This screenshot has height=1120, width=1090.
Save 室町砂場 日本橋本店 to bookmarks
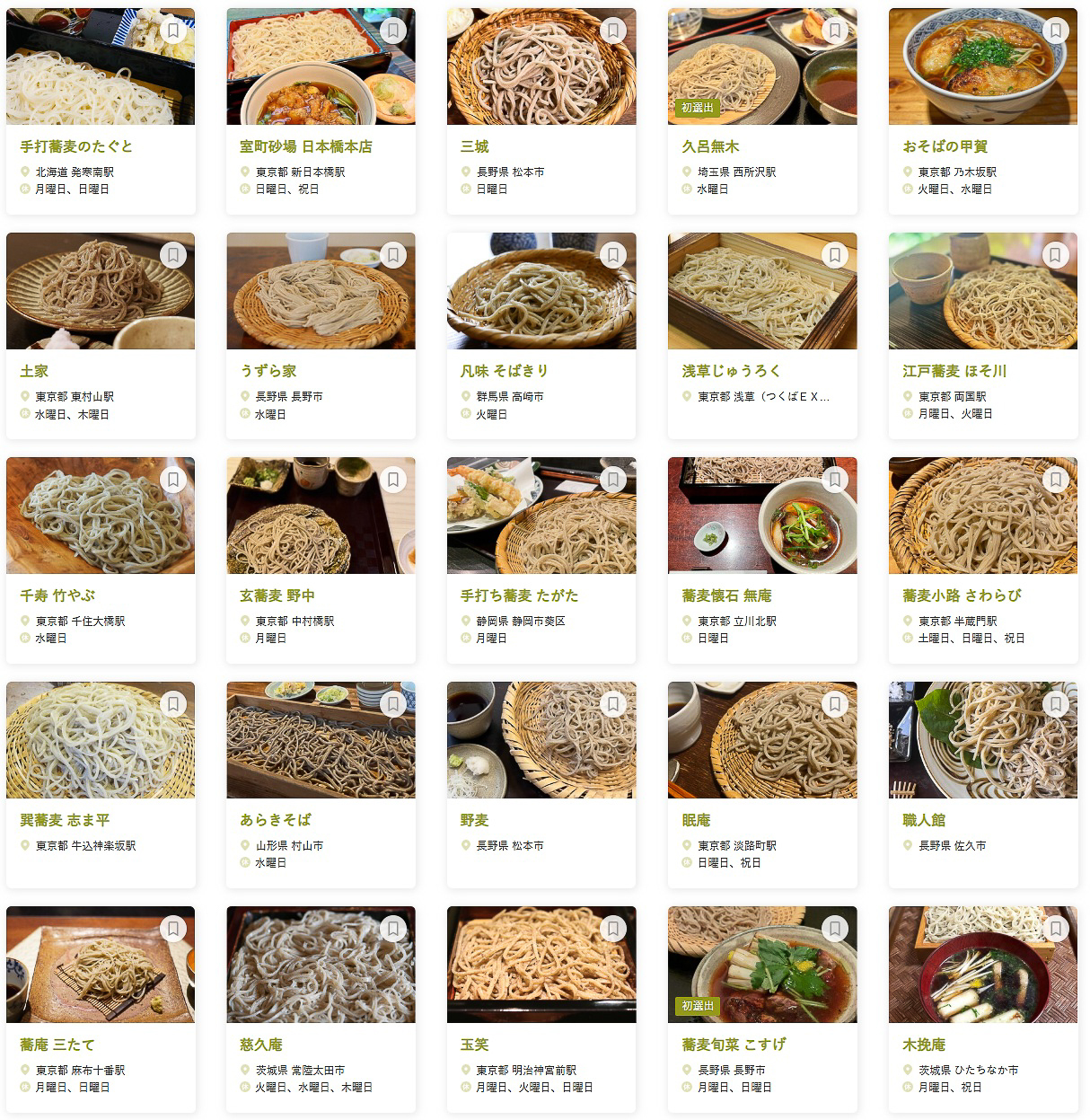[x=393, y=31]
